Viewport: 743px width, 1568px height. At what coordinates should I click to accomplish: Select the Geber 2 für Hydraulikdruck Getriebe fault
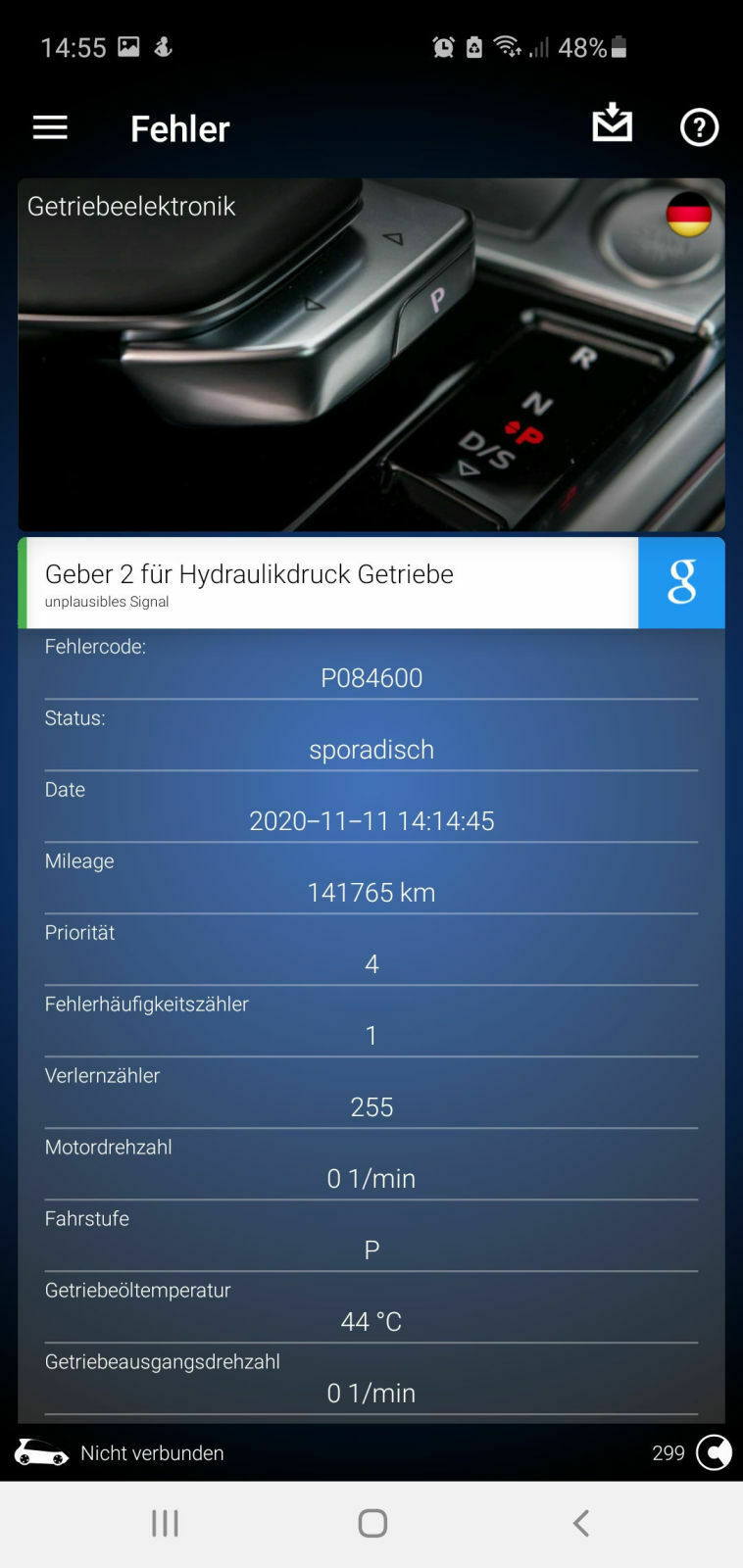pos(249,574)
